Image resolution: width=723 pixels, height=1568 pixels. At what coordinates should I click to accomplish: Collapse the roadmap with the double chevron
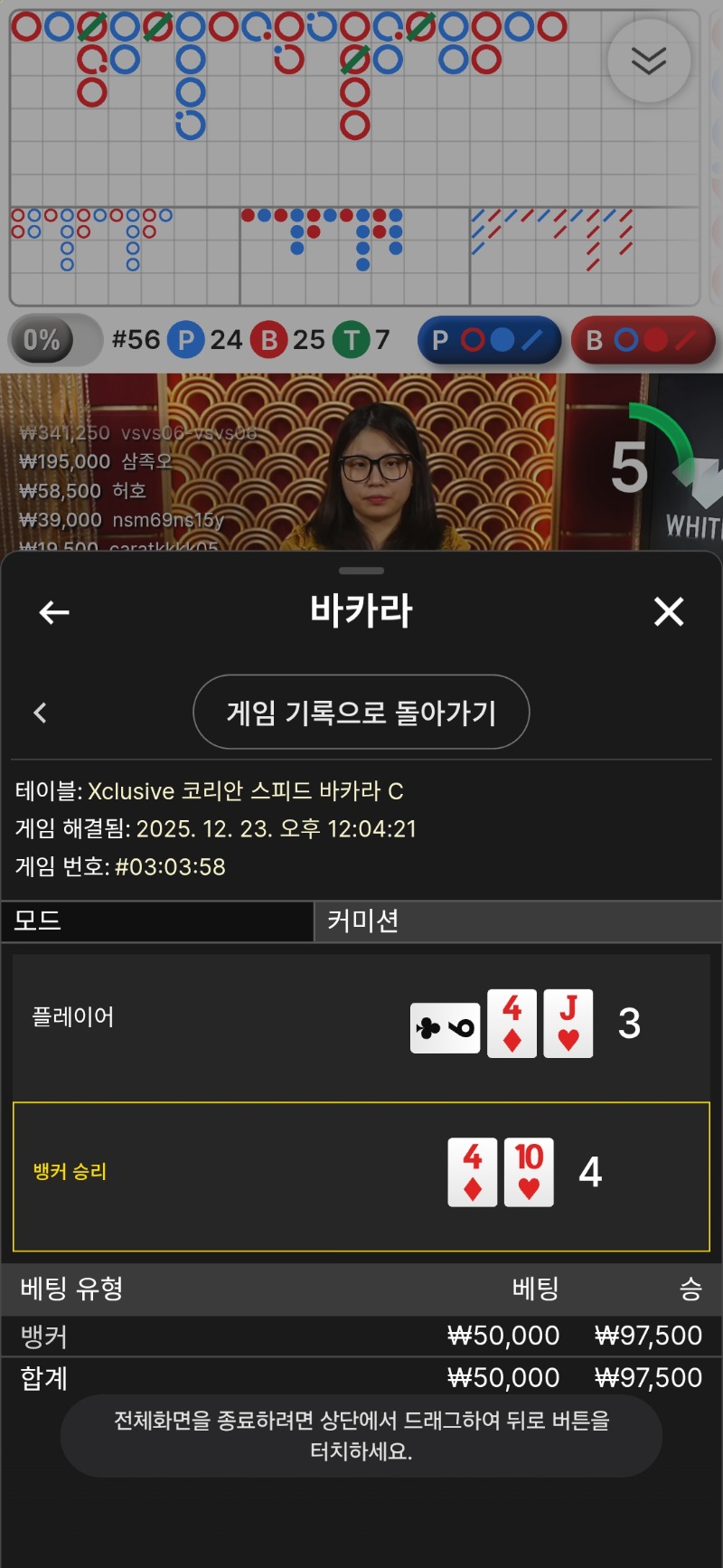[x=649, y=61]
